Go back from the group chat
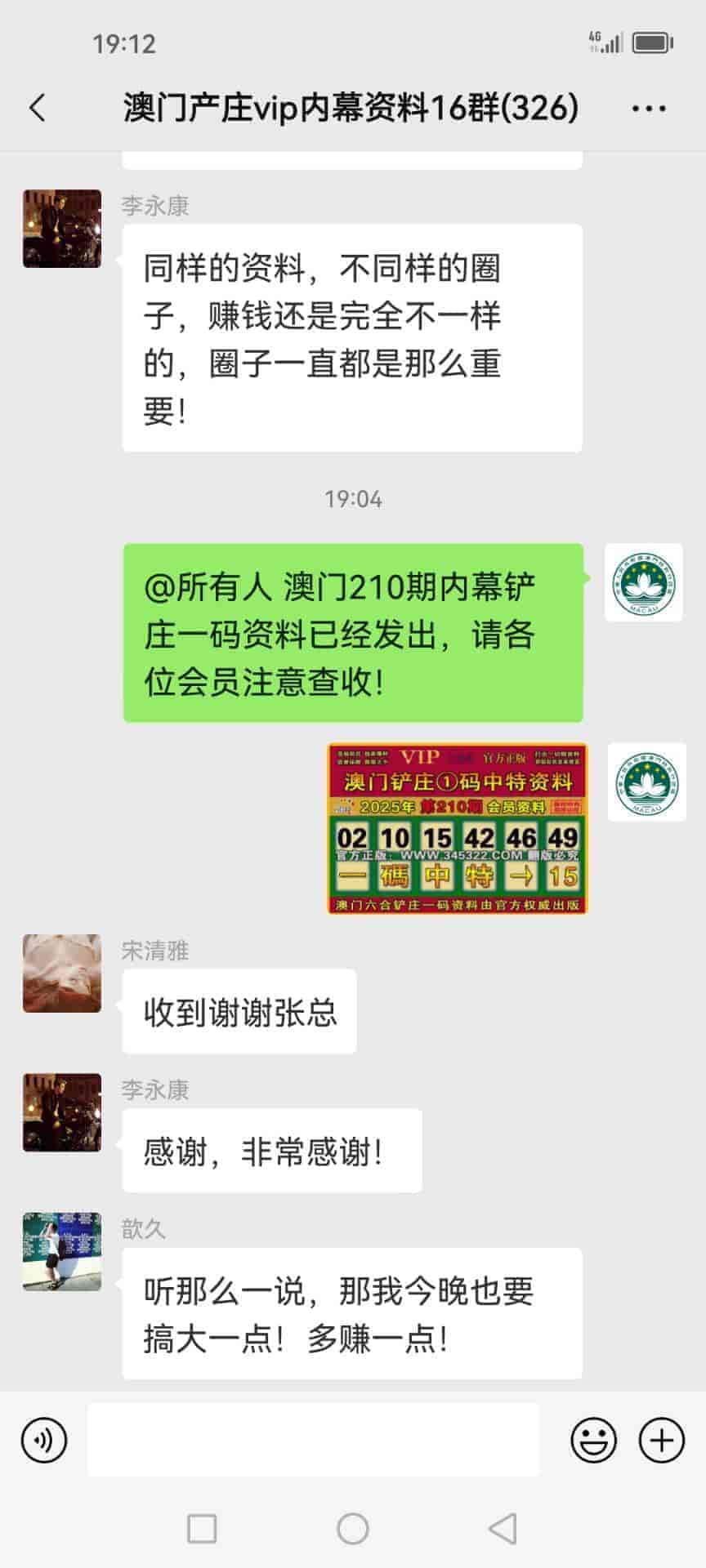The height and width of the screenshot is (1568, 706). [38, 108]
